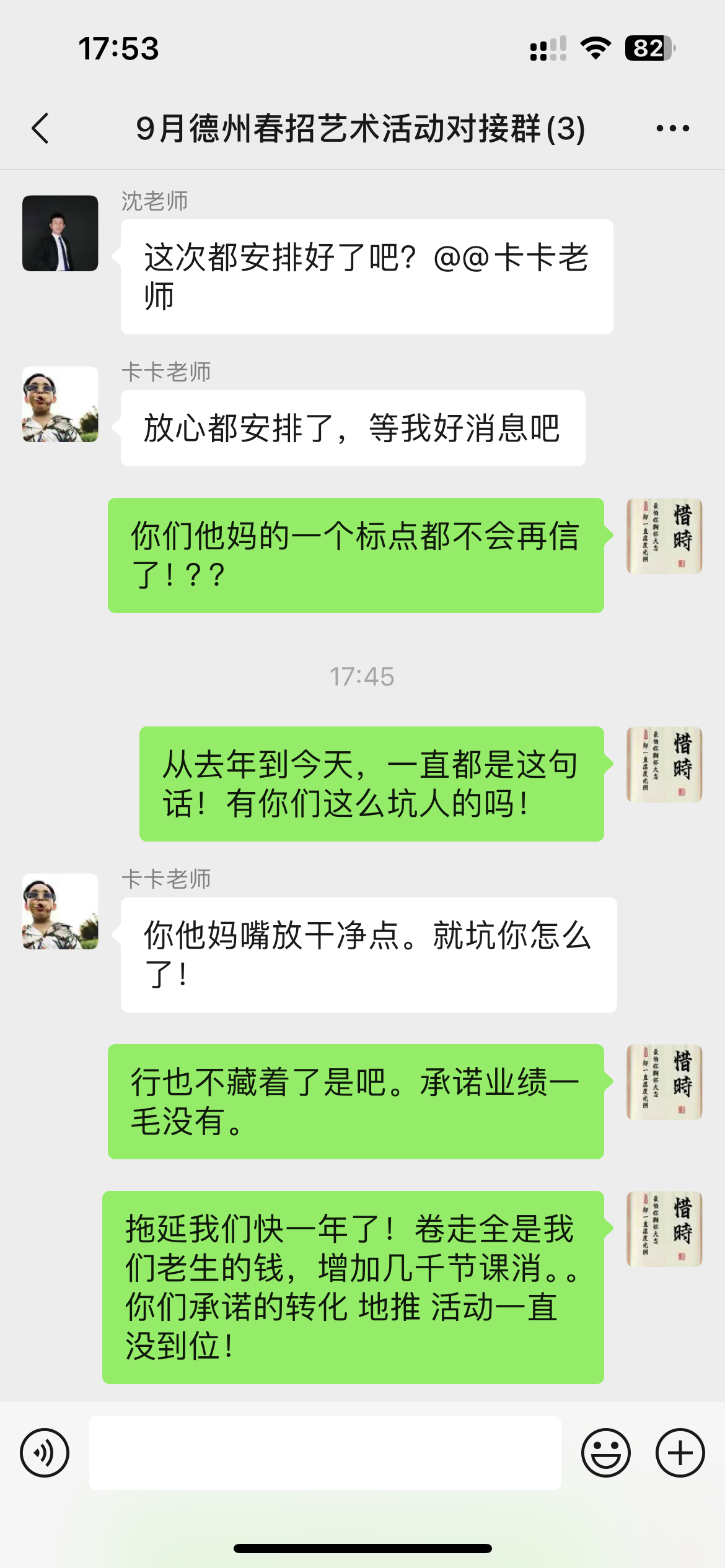Screen dimensions: 725x1568
Task: Tap the message input field
Action: click(x=325, y=1453)
